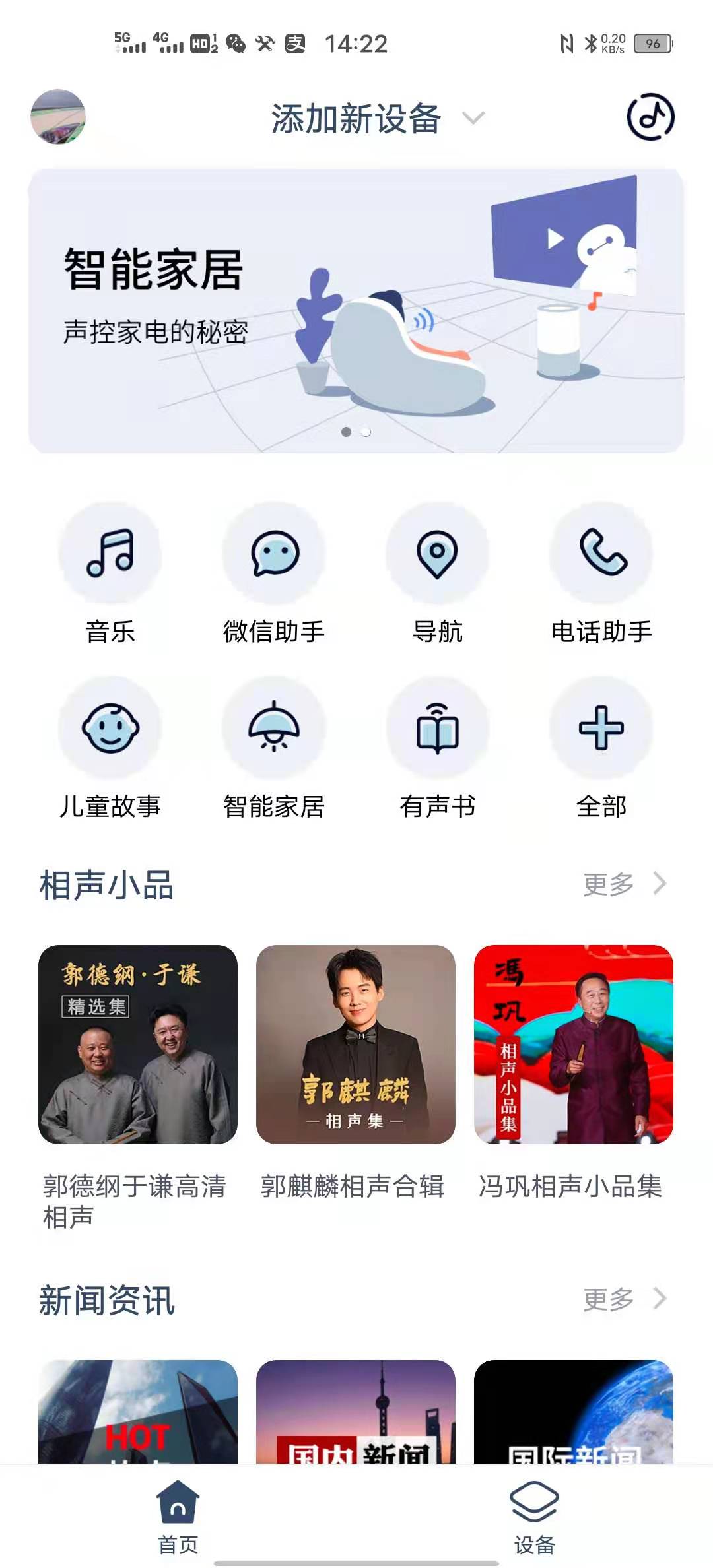713x1568 pixels.
Task: View 更多 in 相声小品
Action: (x=624, y=884)
